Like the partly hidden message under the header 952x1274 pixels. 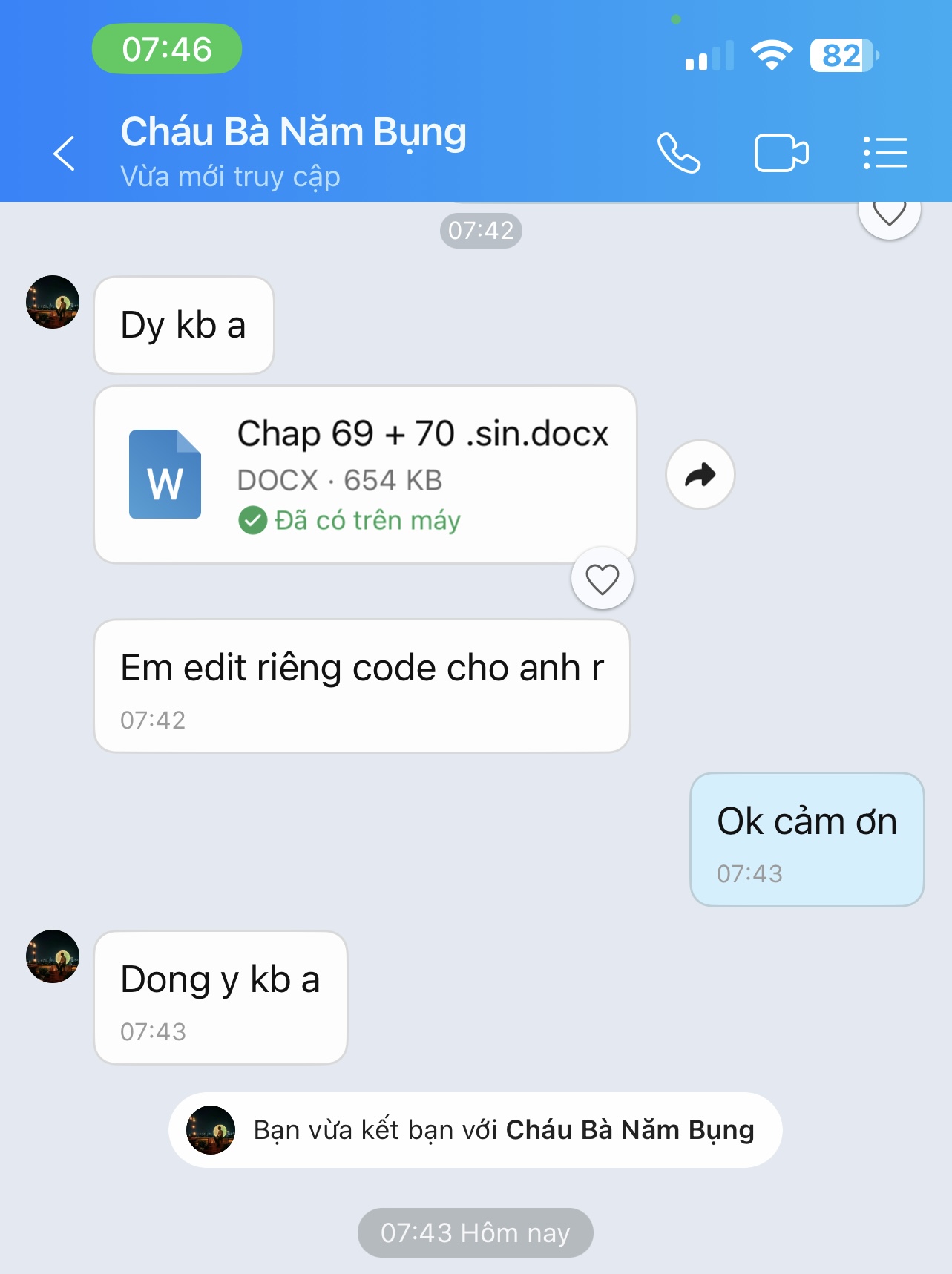[889, 216]
